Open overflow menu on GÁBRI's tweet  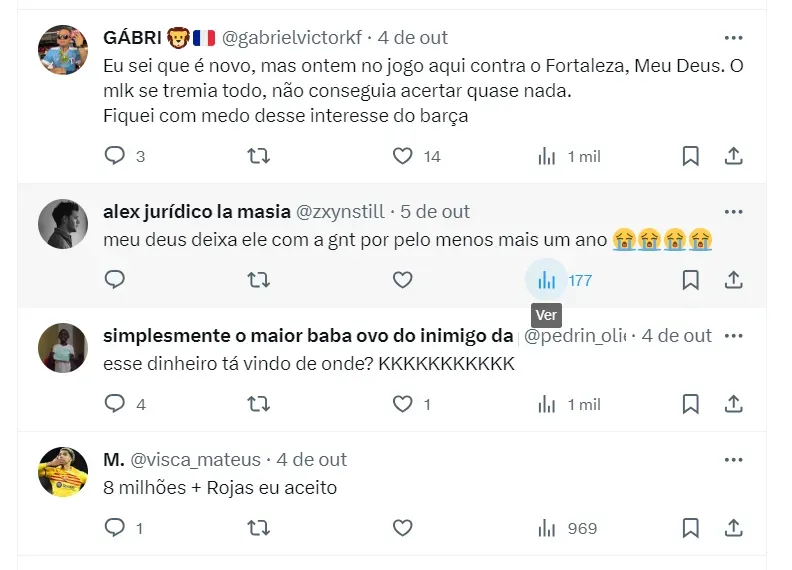(x=733, y=38)
